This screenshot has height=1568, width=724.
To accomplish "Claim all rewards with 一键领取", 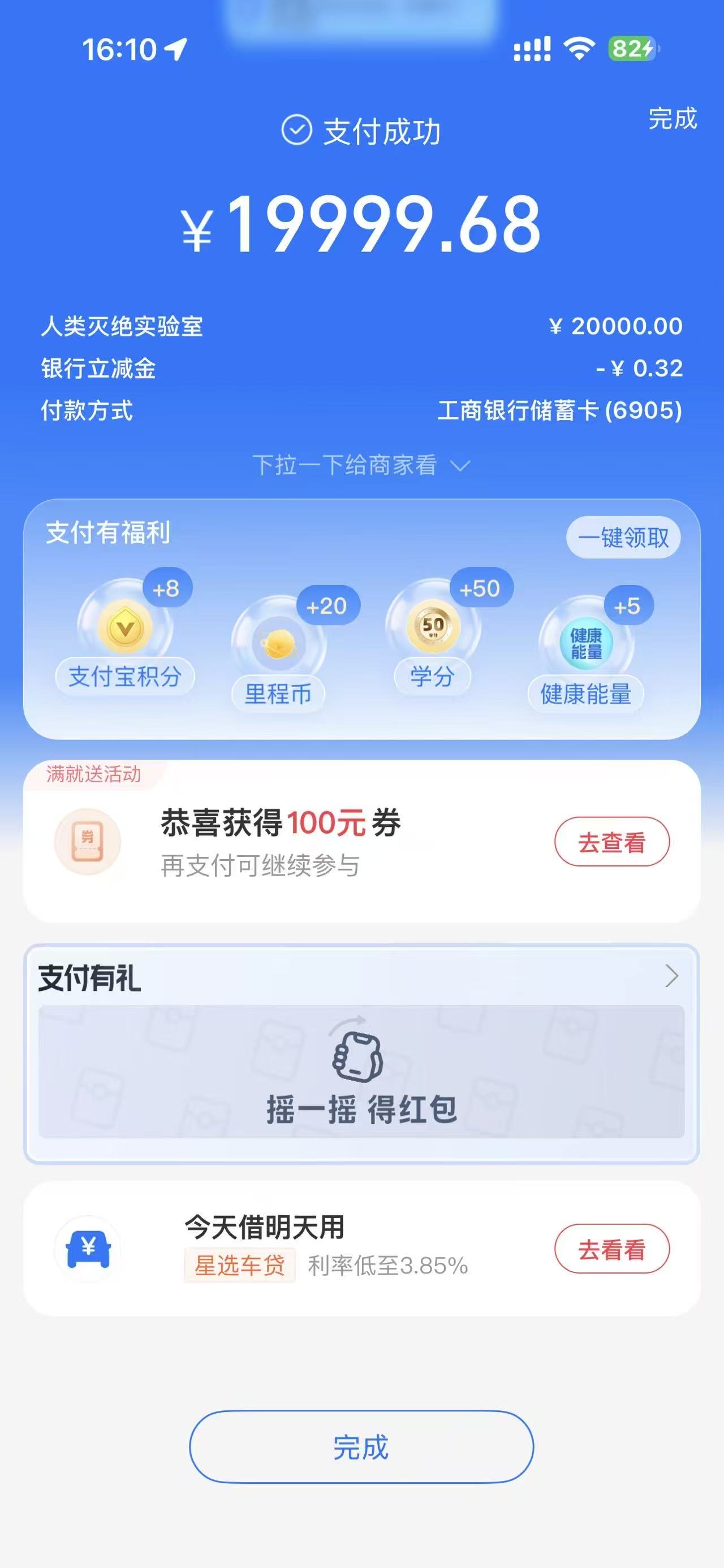I will (x=622, y=538).
